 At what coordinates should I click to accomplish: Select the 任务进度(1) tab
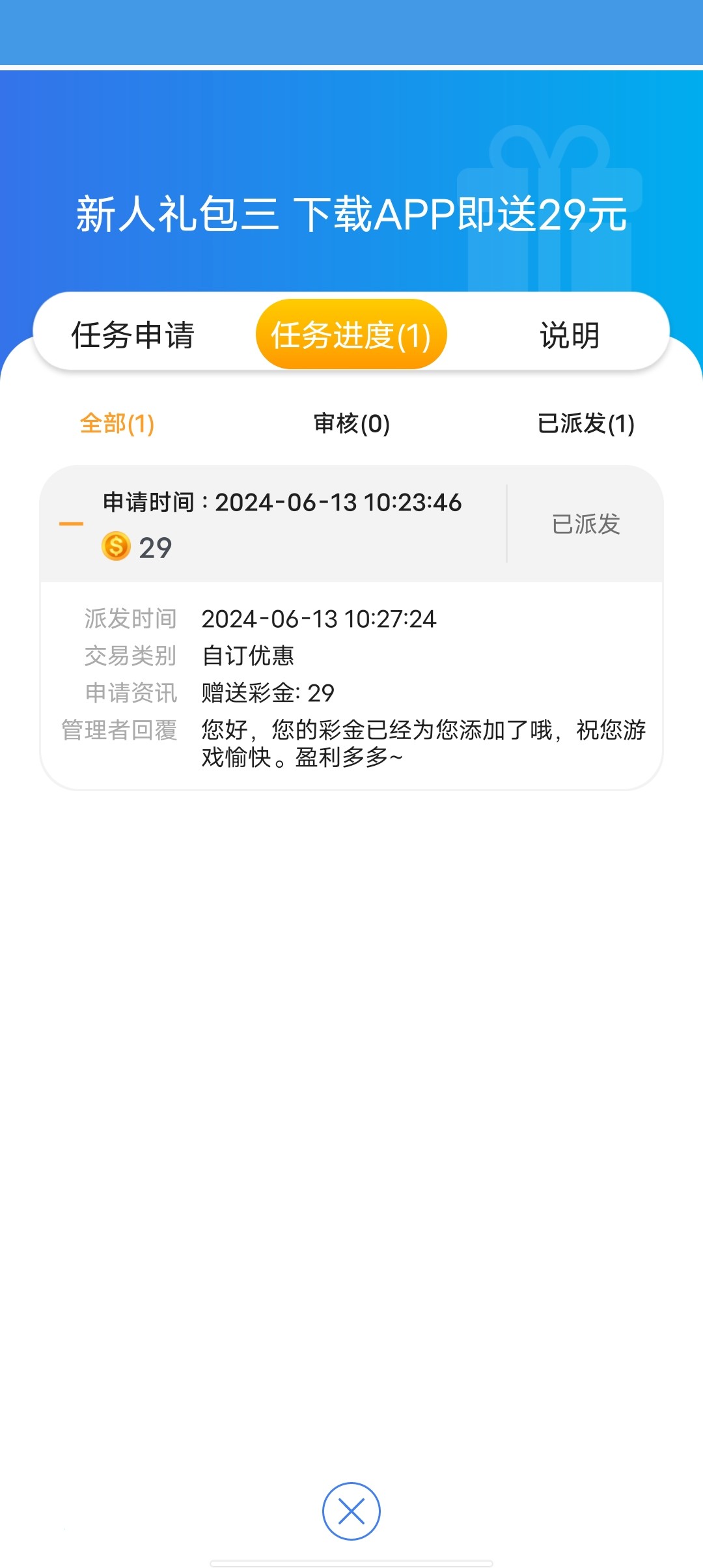[351, 335]
